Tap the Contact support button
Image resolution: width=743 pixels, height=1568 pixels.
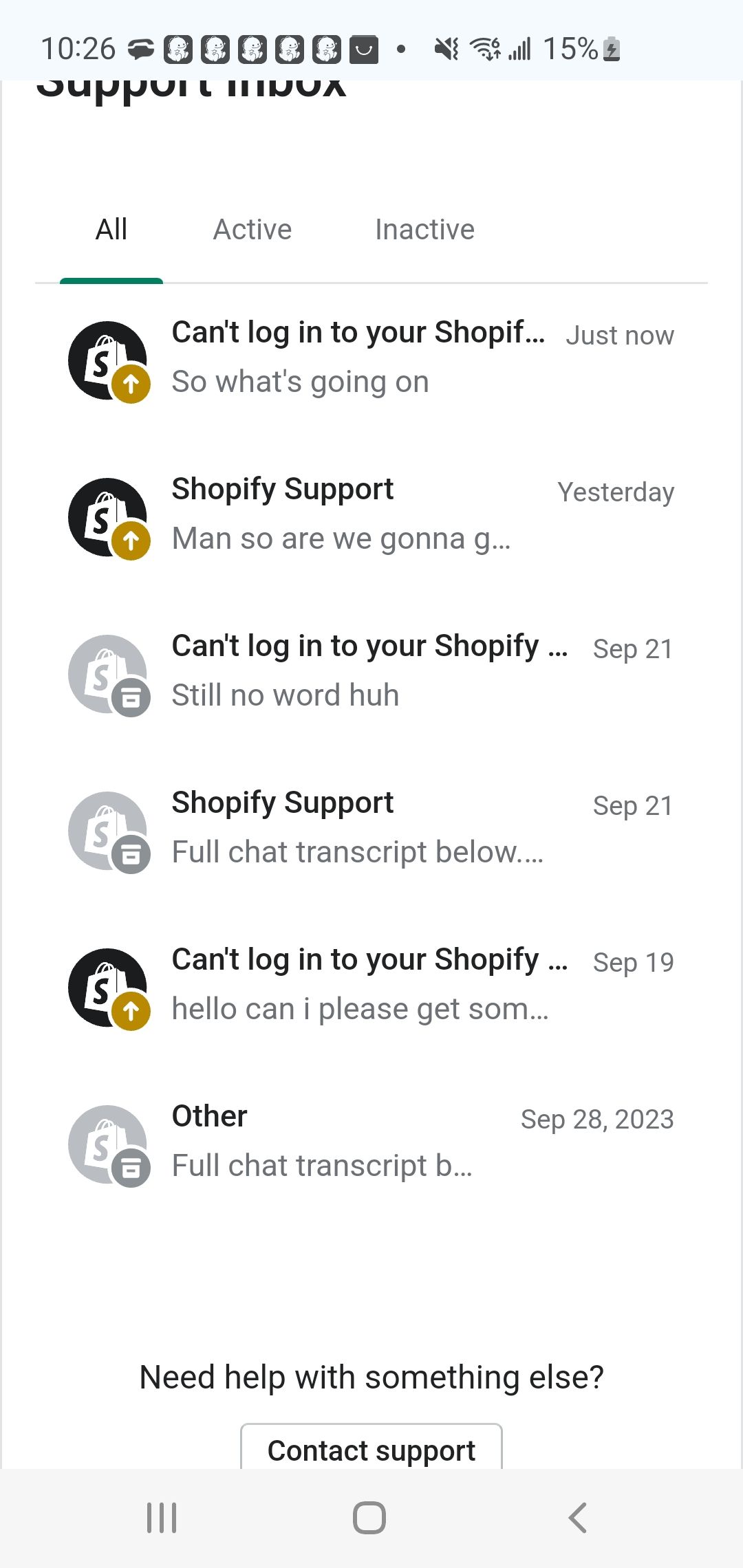coord(371,1448)
